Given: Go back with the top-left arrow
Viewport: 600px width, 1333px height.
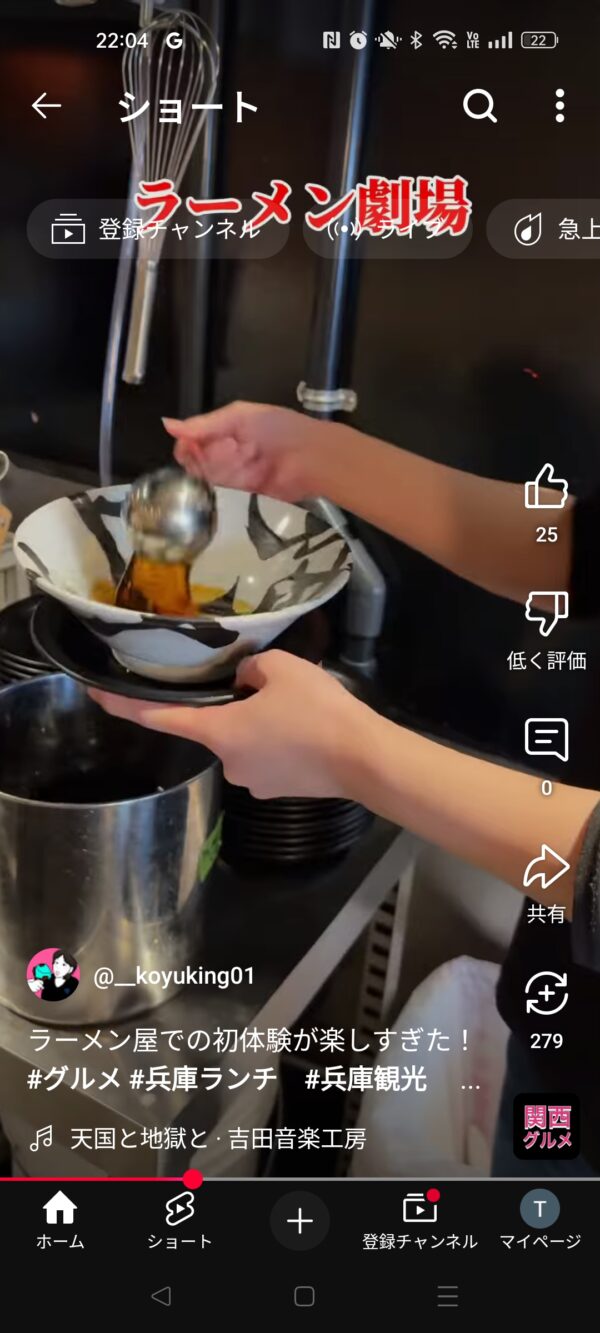Looking at the screenshot, I should pyautogui.click(x=46, y=106).
